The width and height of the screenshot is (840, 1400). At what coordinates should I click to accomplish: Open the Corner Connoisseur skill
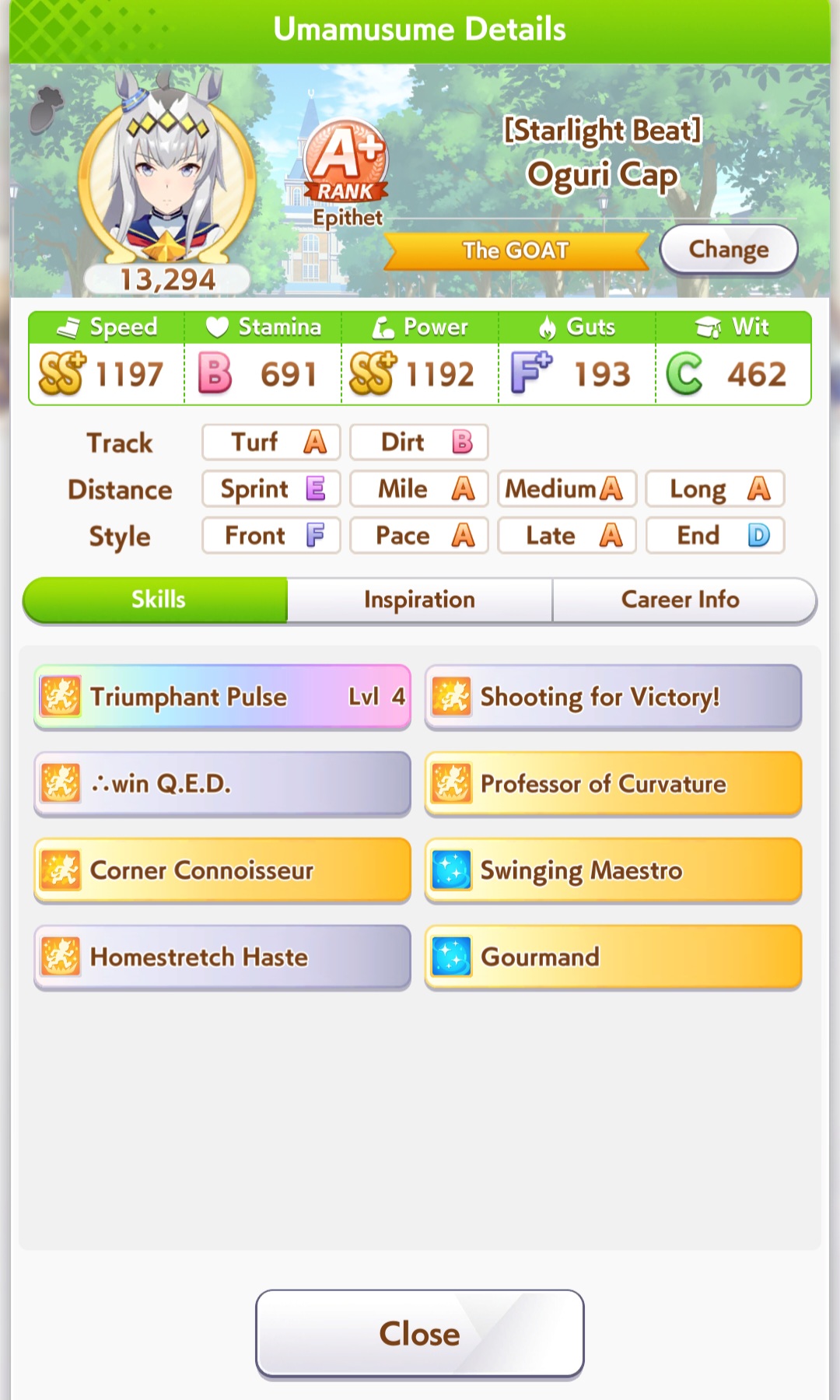(x=222, y=870)
